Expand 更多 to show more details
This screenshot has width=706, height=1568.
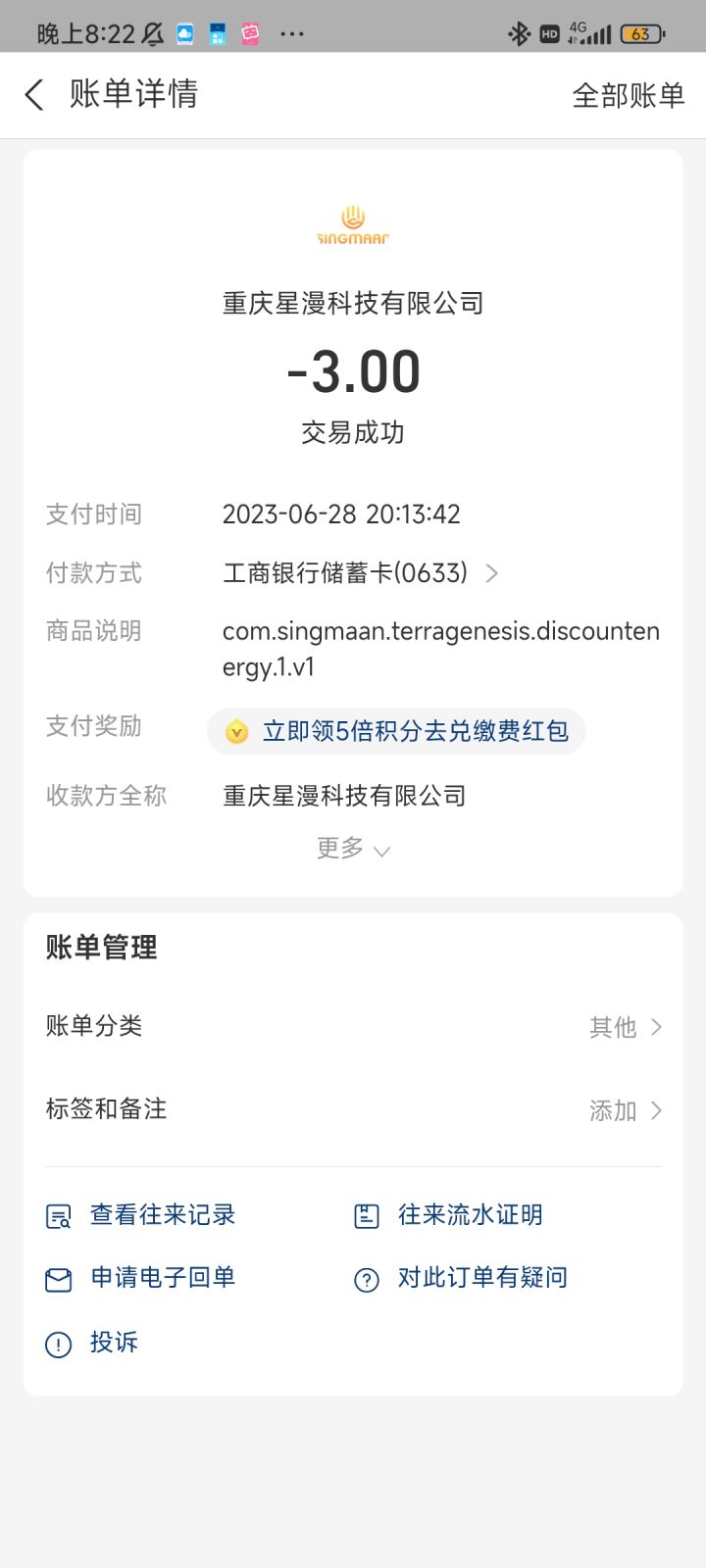click(x=353, y=849)
